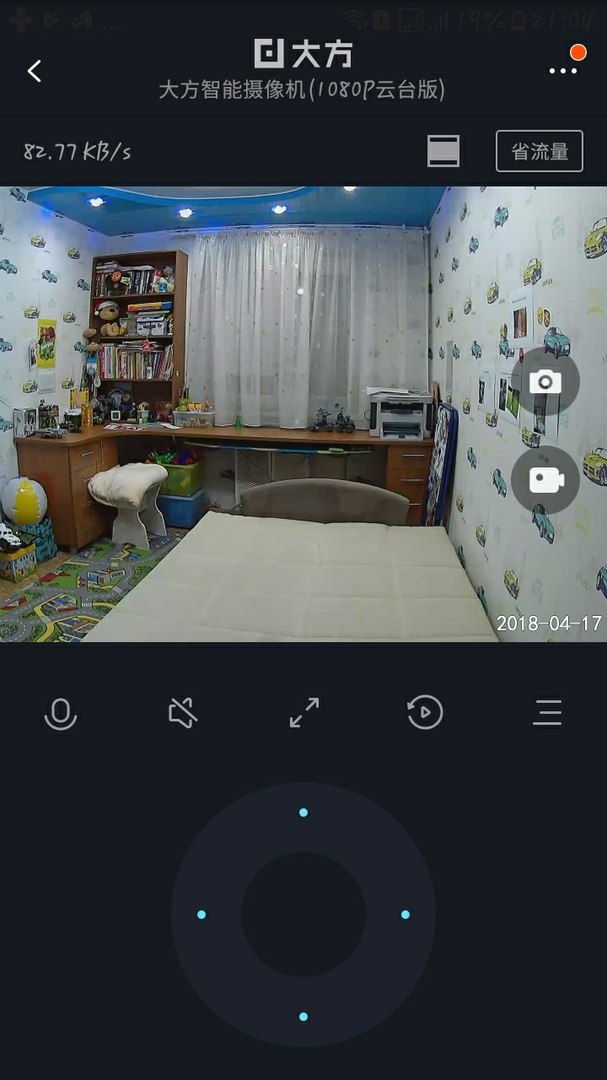
Task: Go back using the top-left arrow
Action: 35,71
